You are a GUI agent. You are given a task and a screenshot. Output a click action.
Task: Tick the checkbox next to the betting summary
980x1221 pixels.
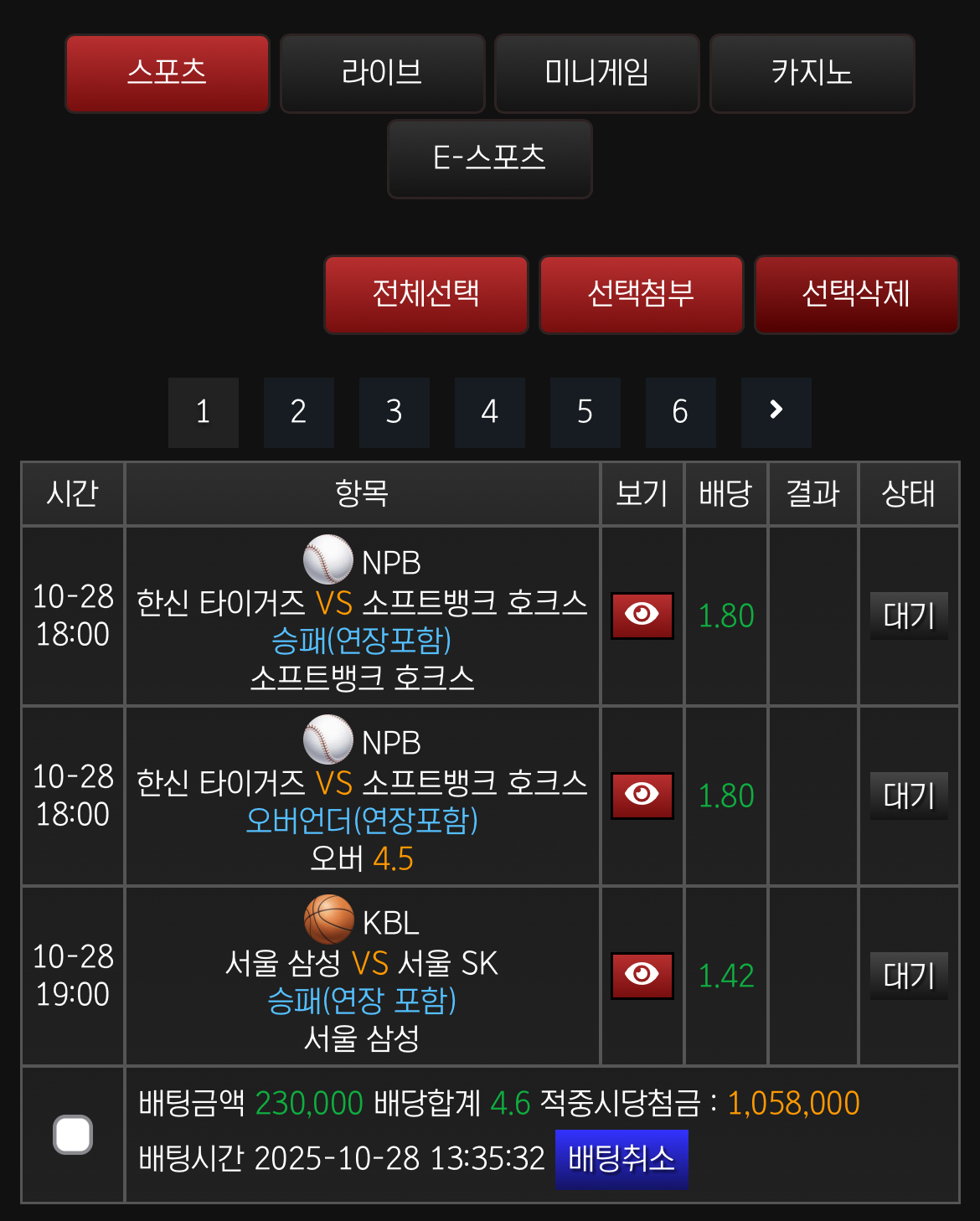click(73, 1132)
